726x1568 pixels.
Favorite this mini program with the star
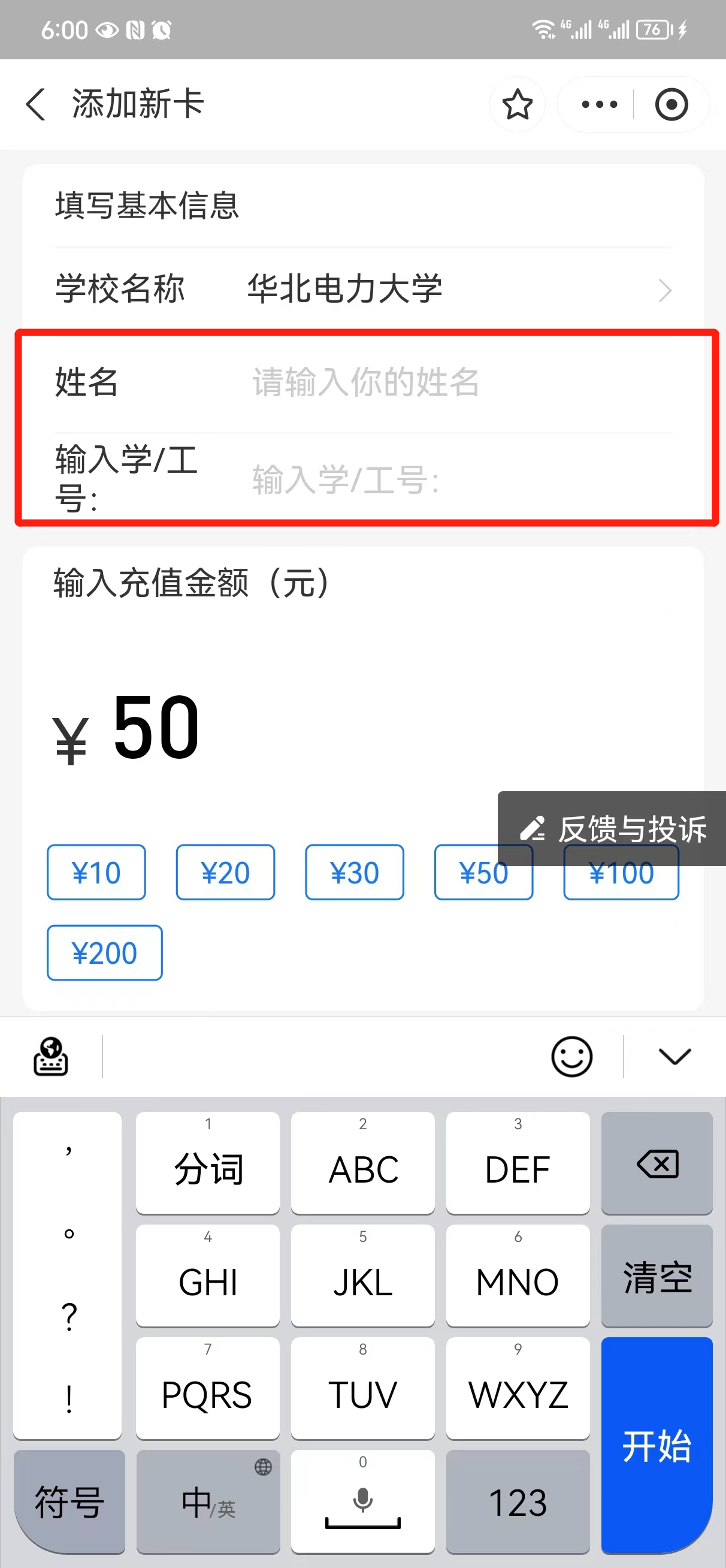coord(518,104)
